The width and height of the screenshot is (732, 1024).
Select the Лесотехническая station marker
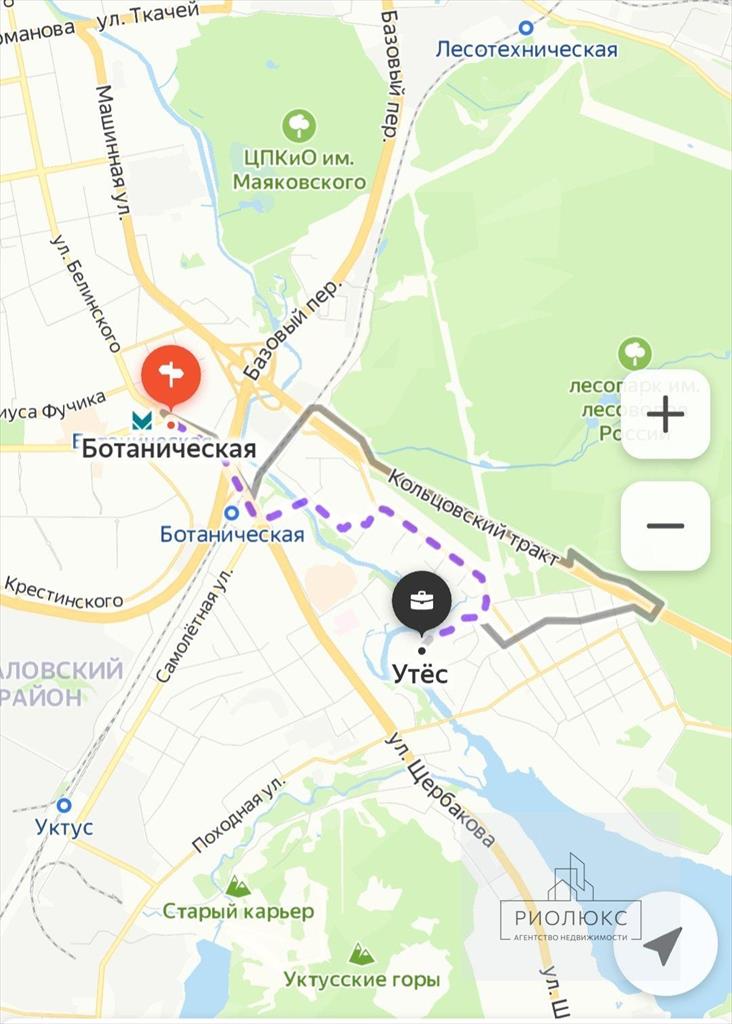click(x=526, y=28)
